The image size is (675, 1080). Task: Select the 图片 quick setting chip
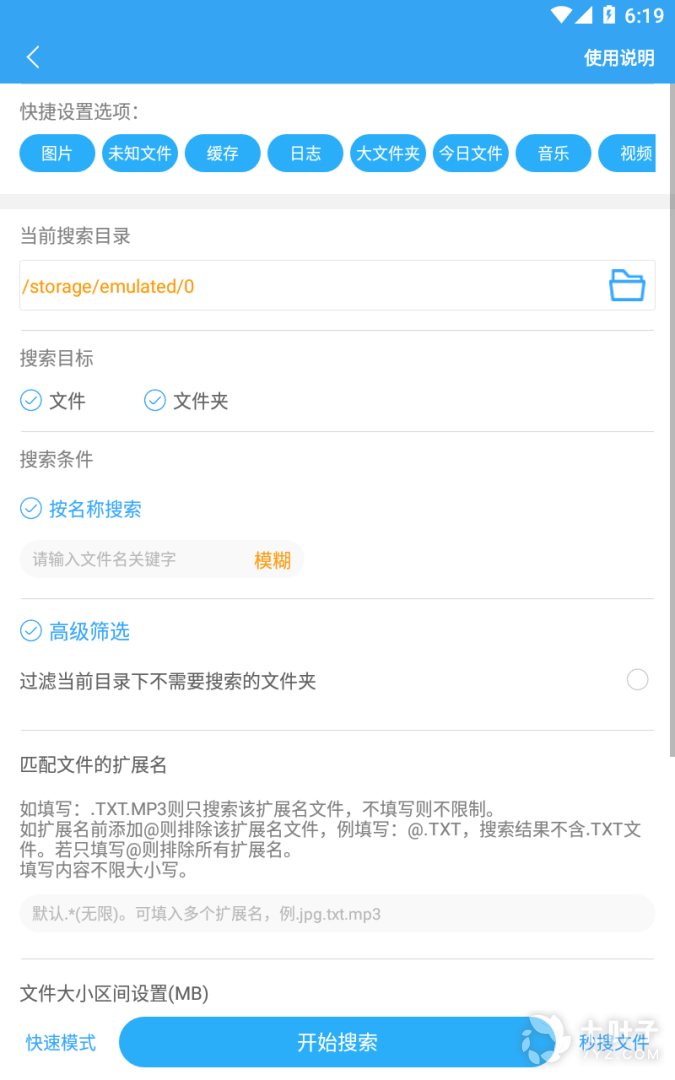[57, 153]
